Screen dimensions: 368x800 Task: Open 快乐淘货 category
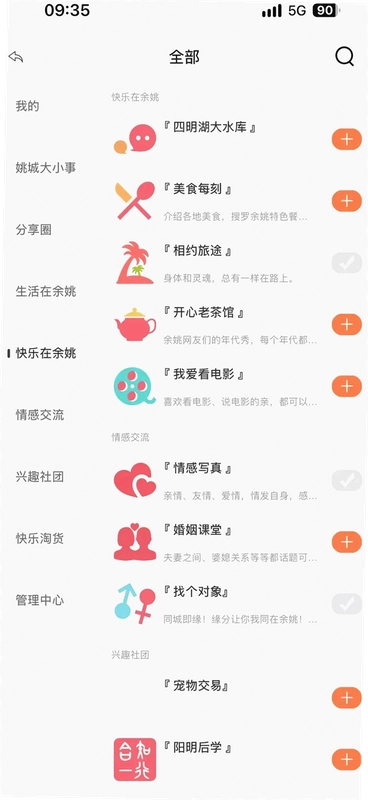40,538
